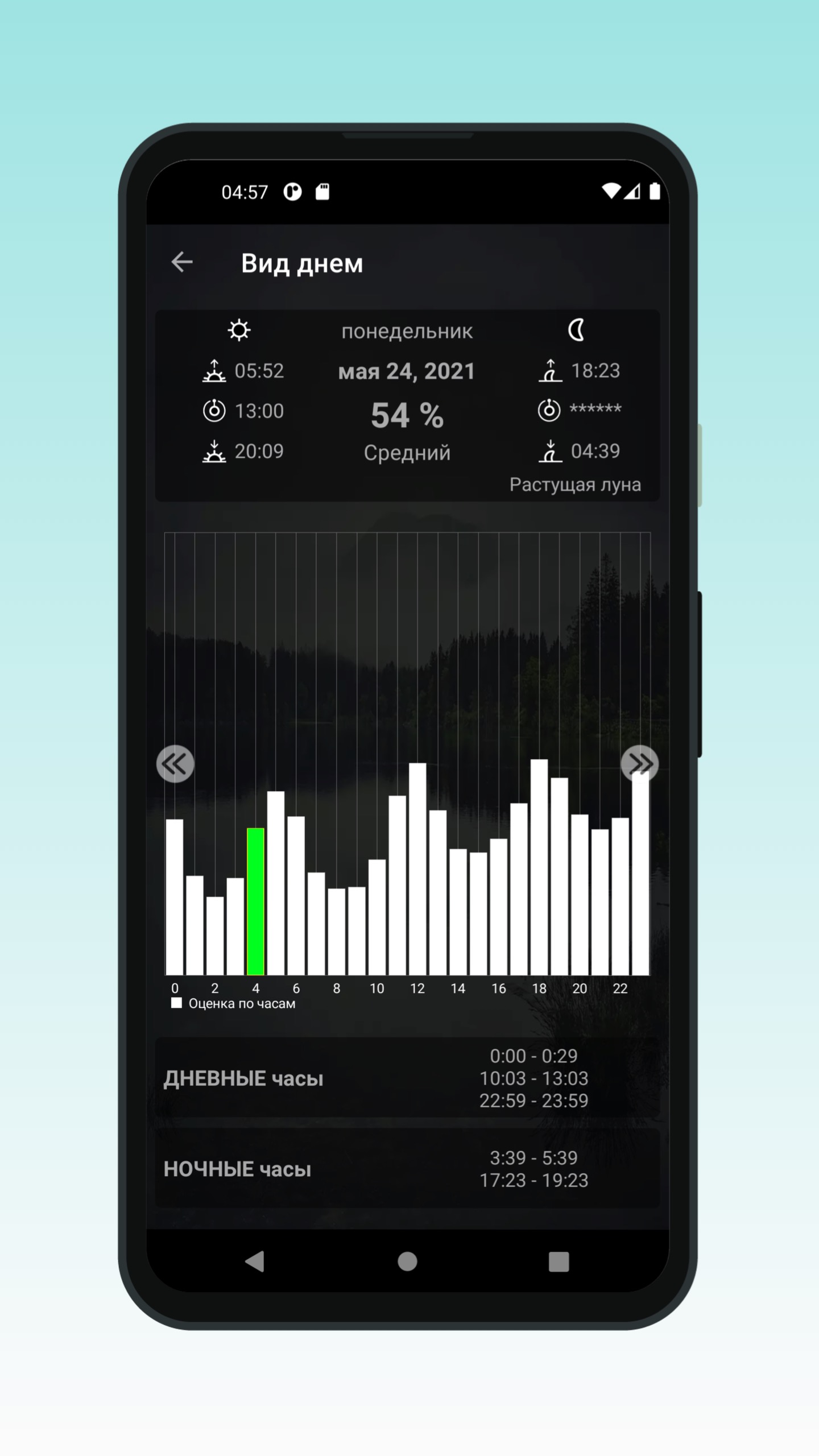Jump to the next day with double-right arrow
The height and width of the screenshot is (1456, 819).
pos(640,764)
